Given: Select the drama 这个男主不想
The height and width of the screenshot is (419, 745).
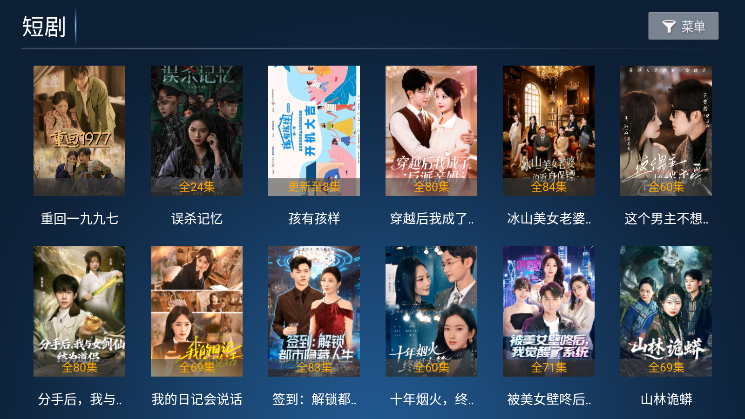Looking at the screenshot, I should 665,131.
